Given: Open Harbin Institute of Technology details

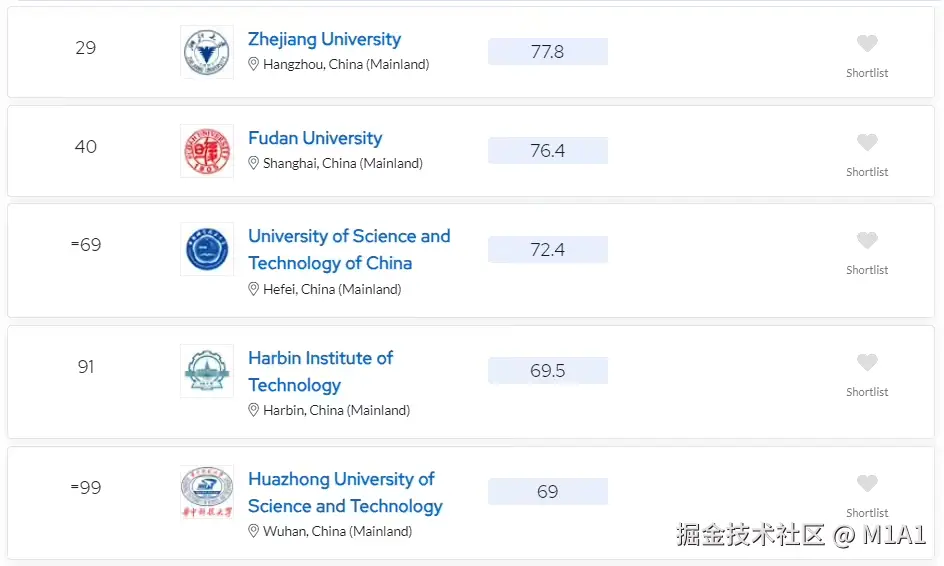Looking at the screenshot, I should click(320, 371).
